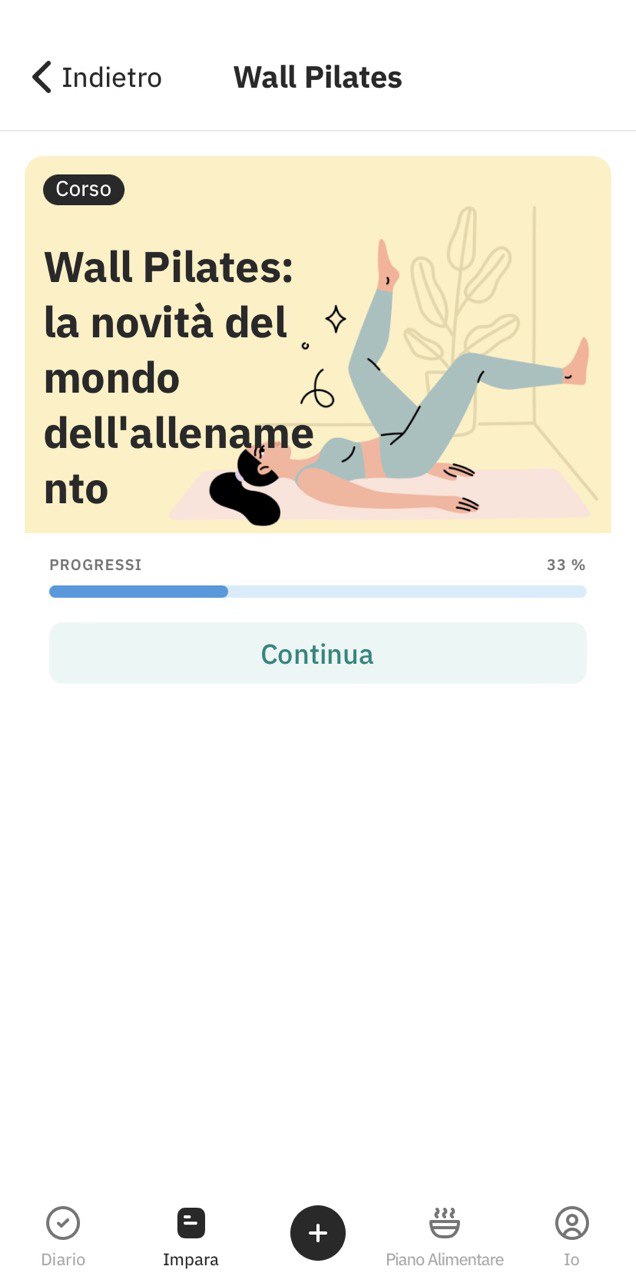The height and width of the screenshot is (1280, 636).
Task: Tap the plus add button
Action: pyautogui.click(x=317, y=1233)
